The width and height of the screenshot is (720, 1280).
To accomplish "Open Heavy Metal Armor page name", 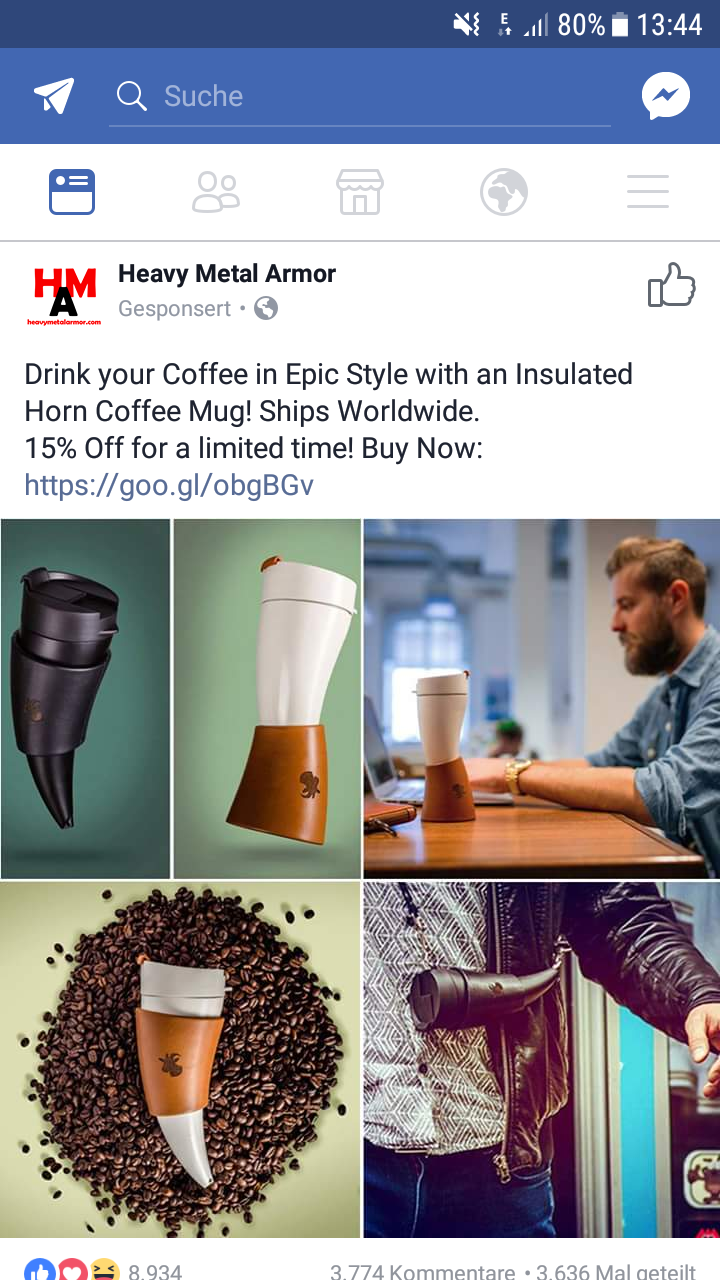I will click(x=227, y=274).
